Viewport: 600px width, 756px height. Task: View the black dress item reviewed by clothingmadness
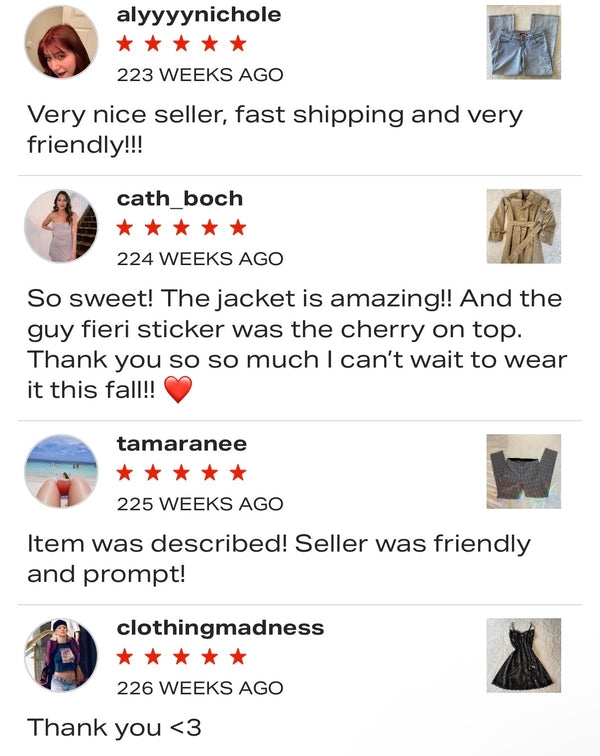click(523, 655)
